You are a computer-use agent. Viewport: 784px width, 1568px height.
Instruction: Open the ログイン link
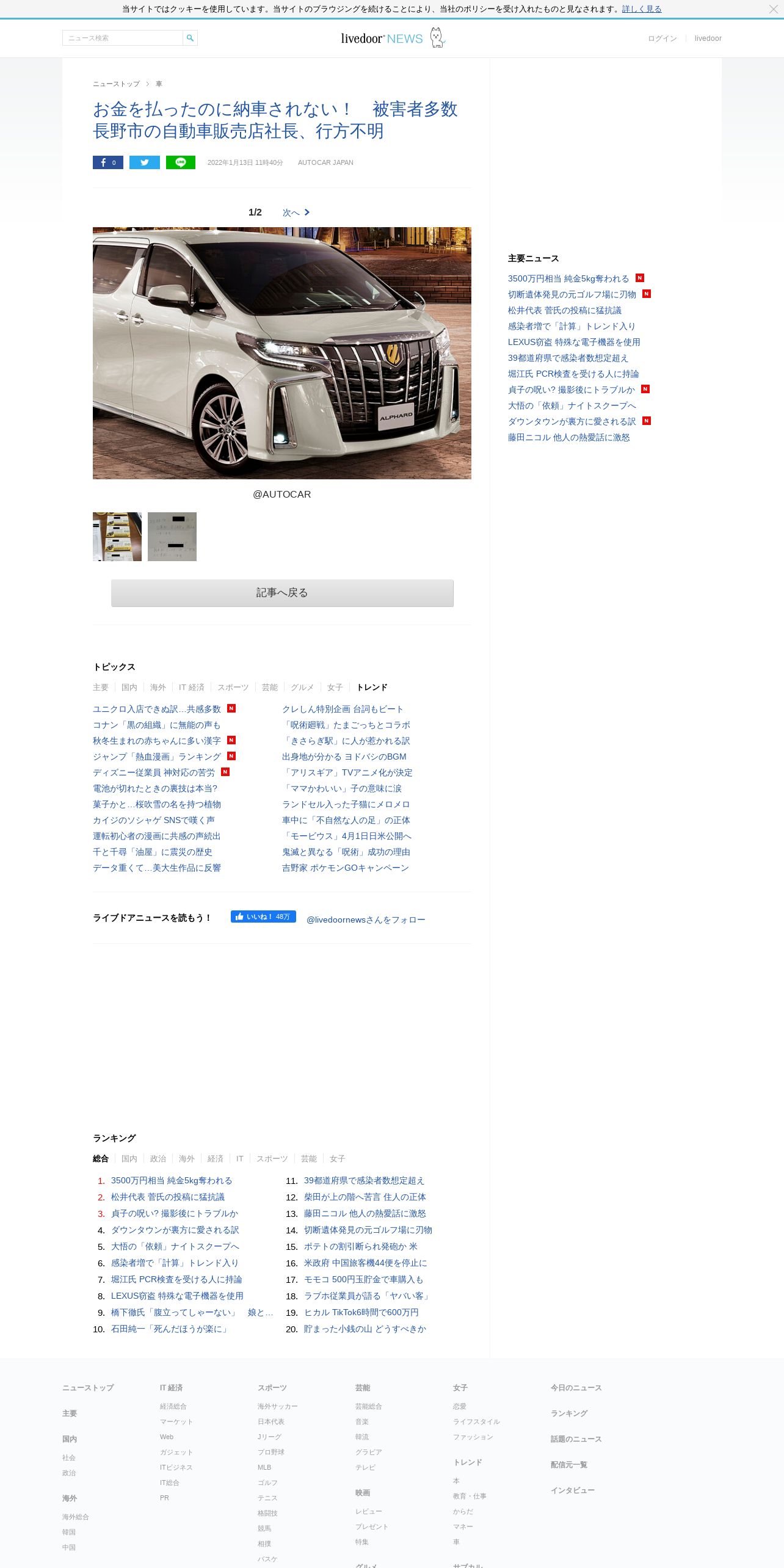(x=662, y=38)
